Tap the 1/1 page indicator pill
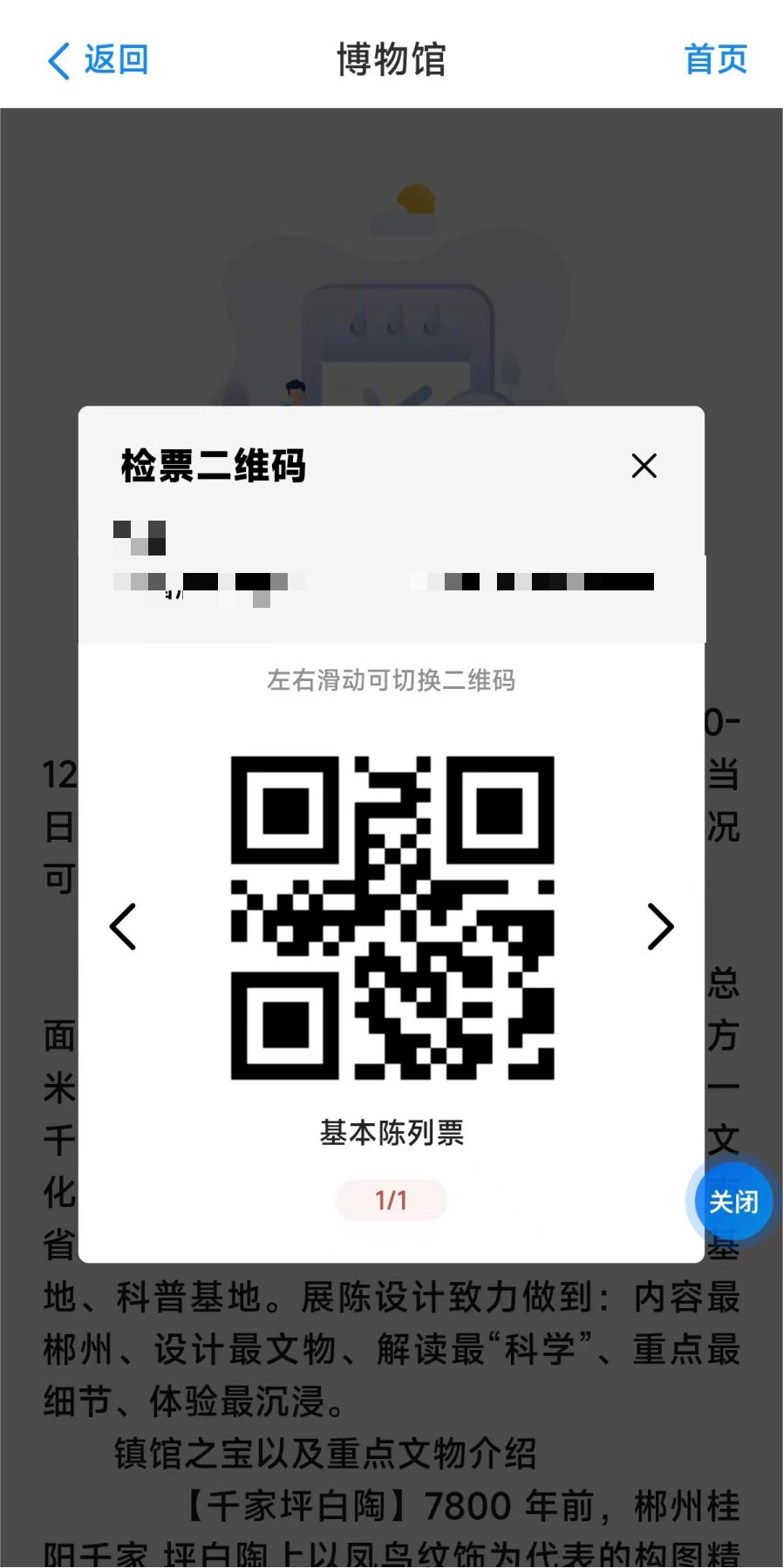This screenshot has height=1568, width=783. pos(391,1200)
